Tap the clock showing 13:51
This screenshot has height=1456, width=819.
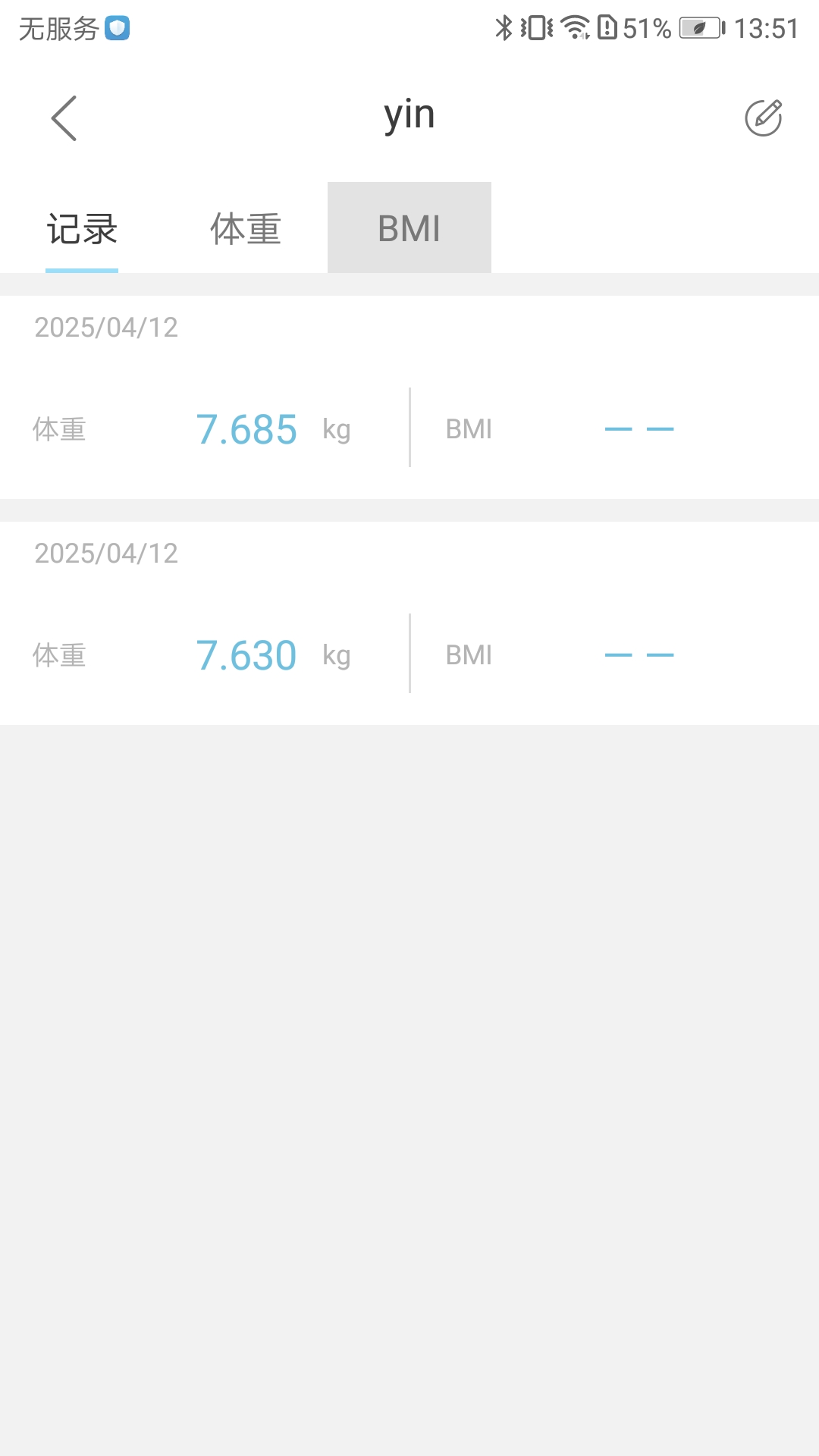point(767,27)
